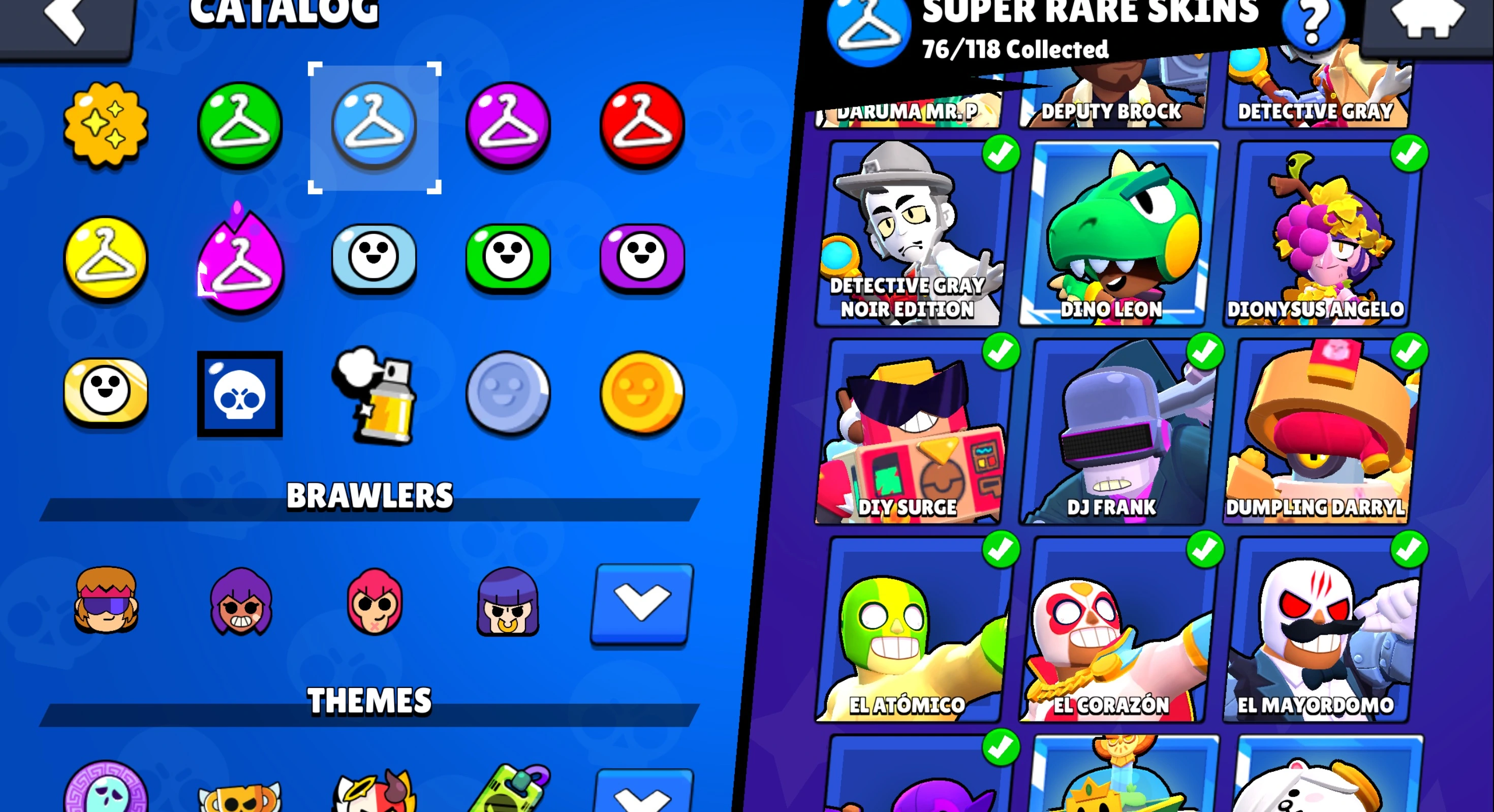This screenshot has width=1494, height=812.
Task: Select the yellow hanger skins category
Action: 106,259
